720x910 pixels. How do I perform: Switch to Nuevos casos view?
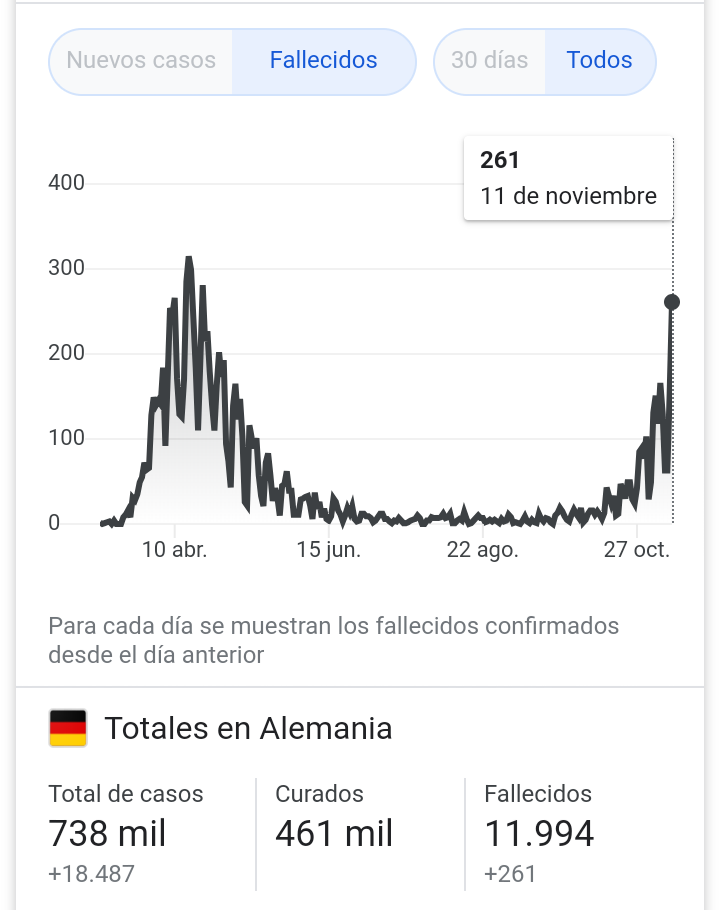coord(141,61)
